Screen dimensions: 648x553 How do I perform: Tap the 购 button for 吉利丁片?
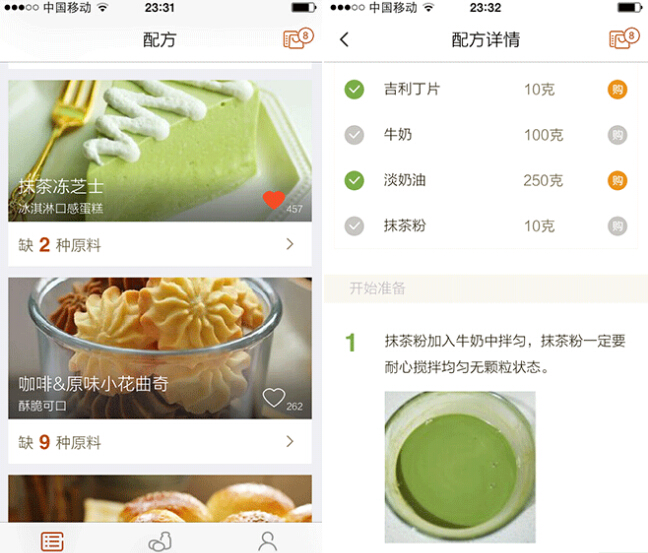point(617,90)
